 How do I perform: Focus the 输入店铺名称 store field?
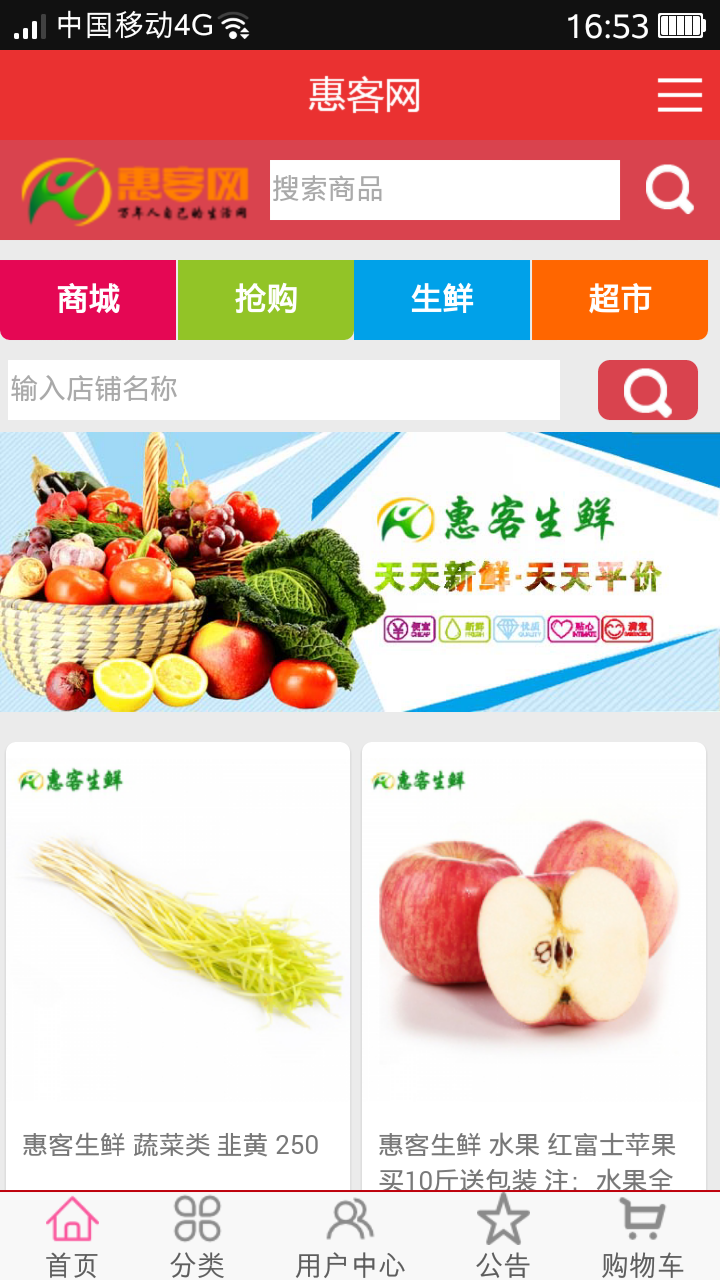[x=284, y=389]
